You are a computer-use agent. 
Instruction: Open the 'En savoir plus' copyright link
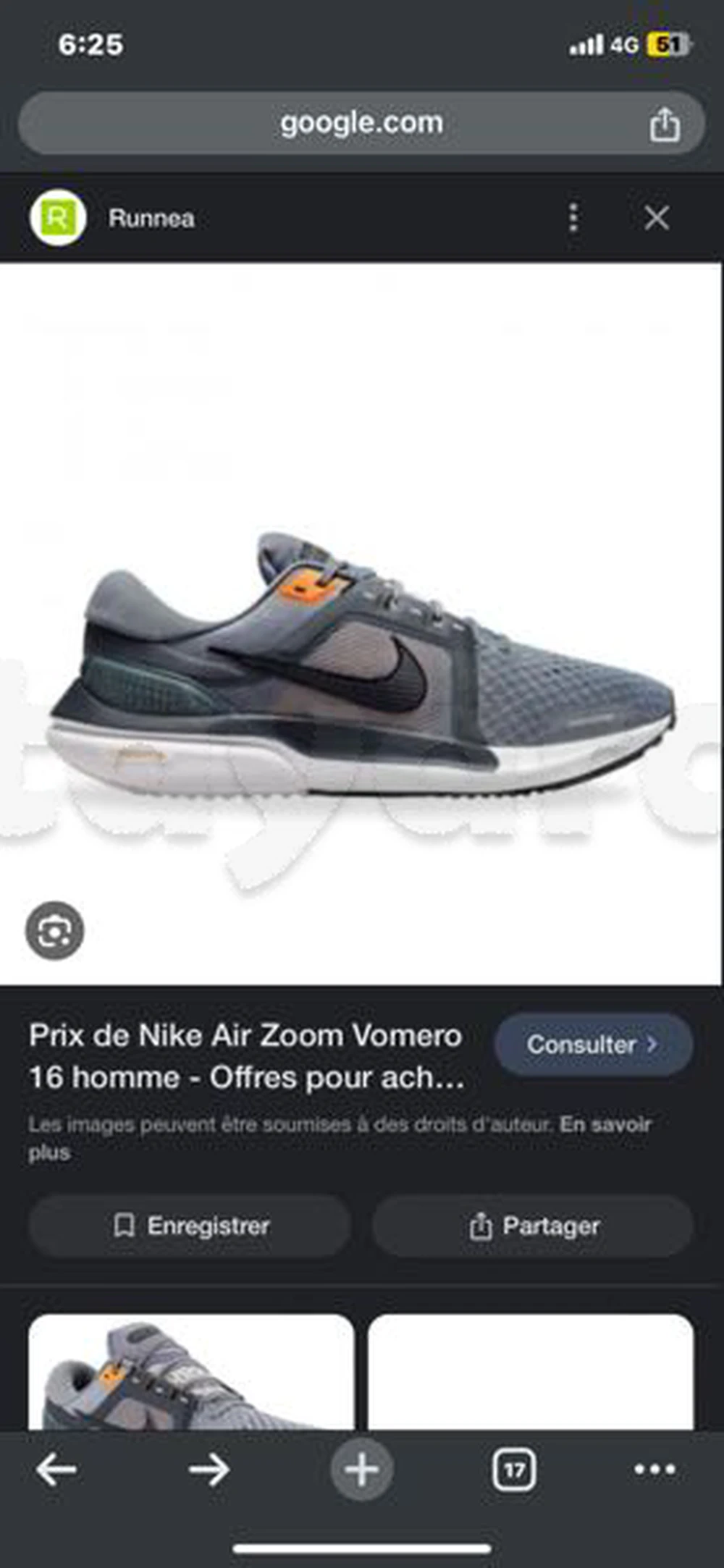click(605, 1125)
